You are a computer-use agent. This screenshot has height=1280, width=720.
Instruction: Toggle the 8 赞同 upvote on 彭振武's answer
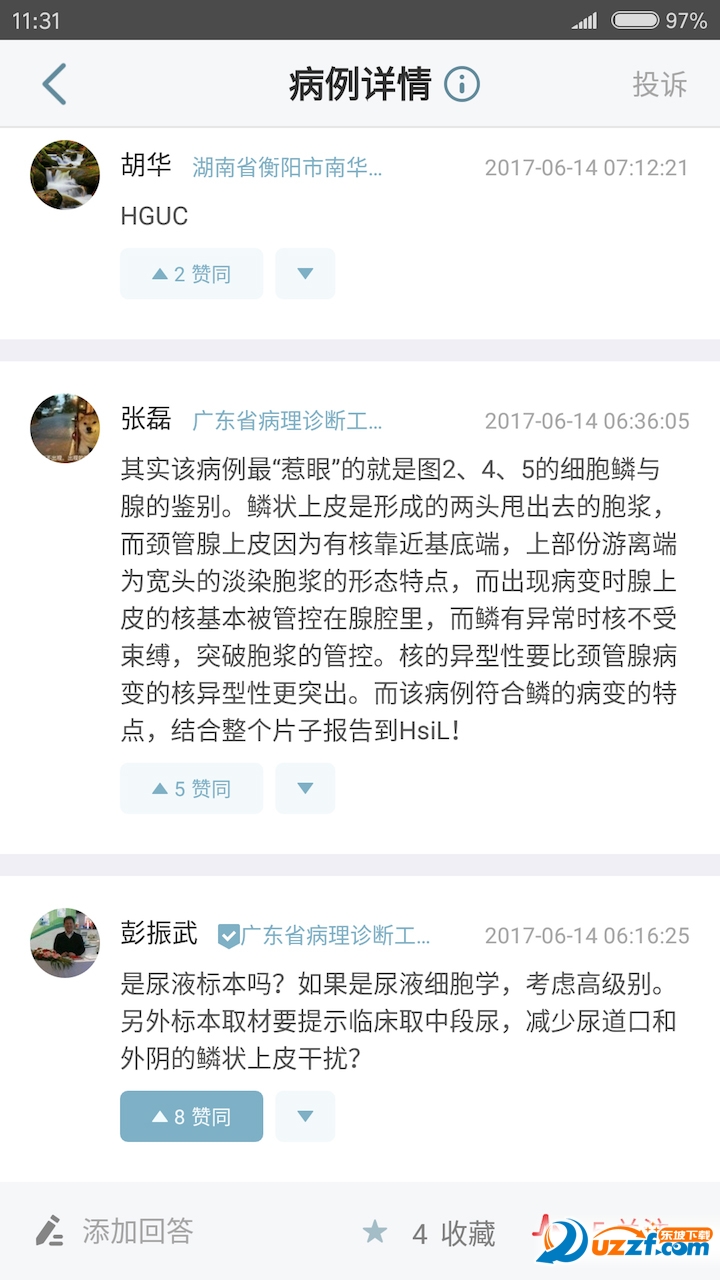coord(191,1116)
